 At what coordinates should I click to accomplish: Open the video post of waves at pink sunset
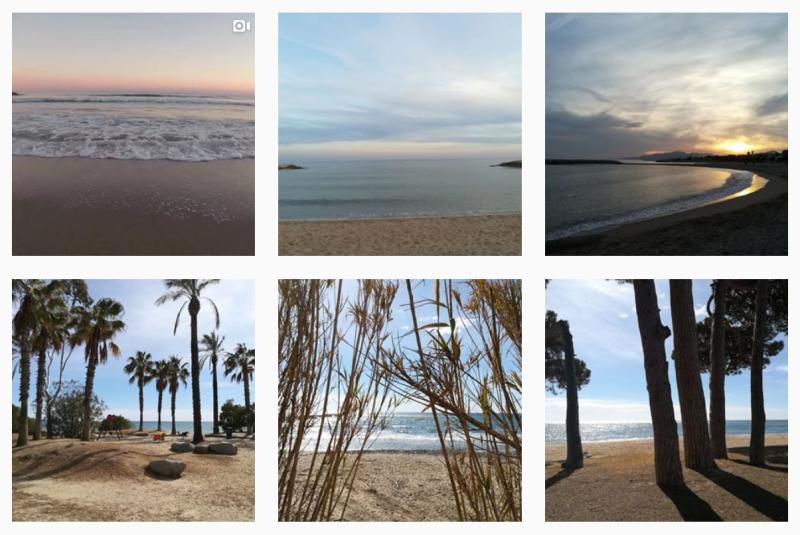(x=133, y=134)
